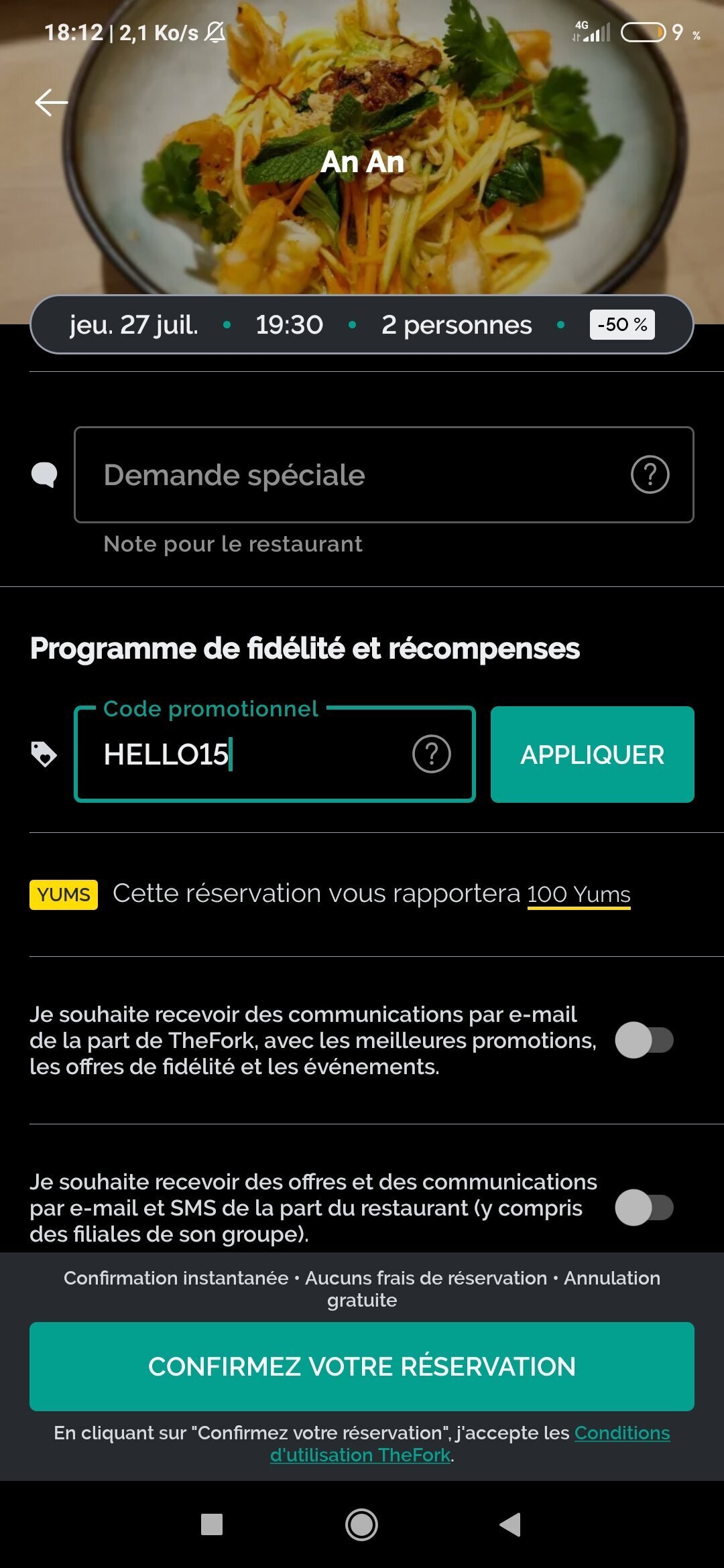This screenshot has width=724, height=1568.
Task: Open help icon in Demande spéciale field
Action: pyautogui.click(x=650, y=474)
